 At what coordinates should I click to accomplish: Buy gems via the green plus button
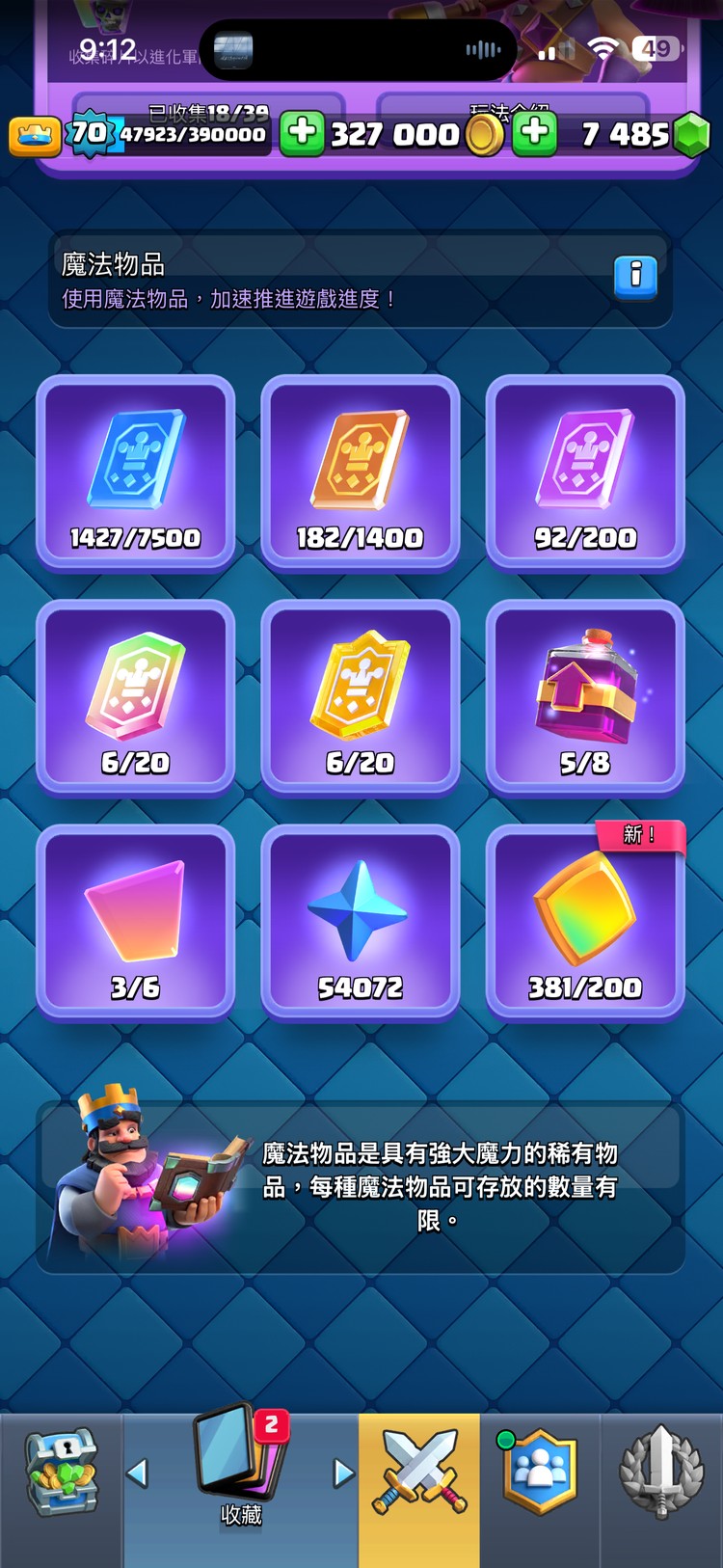coord(535,133)
